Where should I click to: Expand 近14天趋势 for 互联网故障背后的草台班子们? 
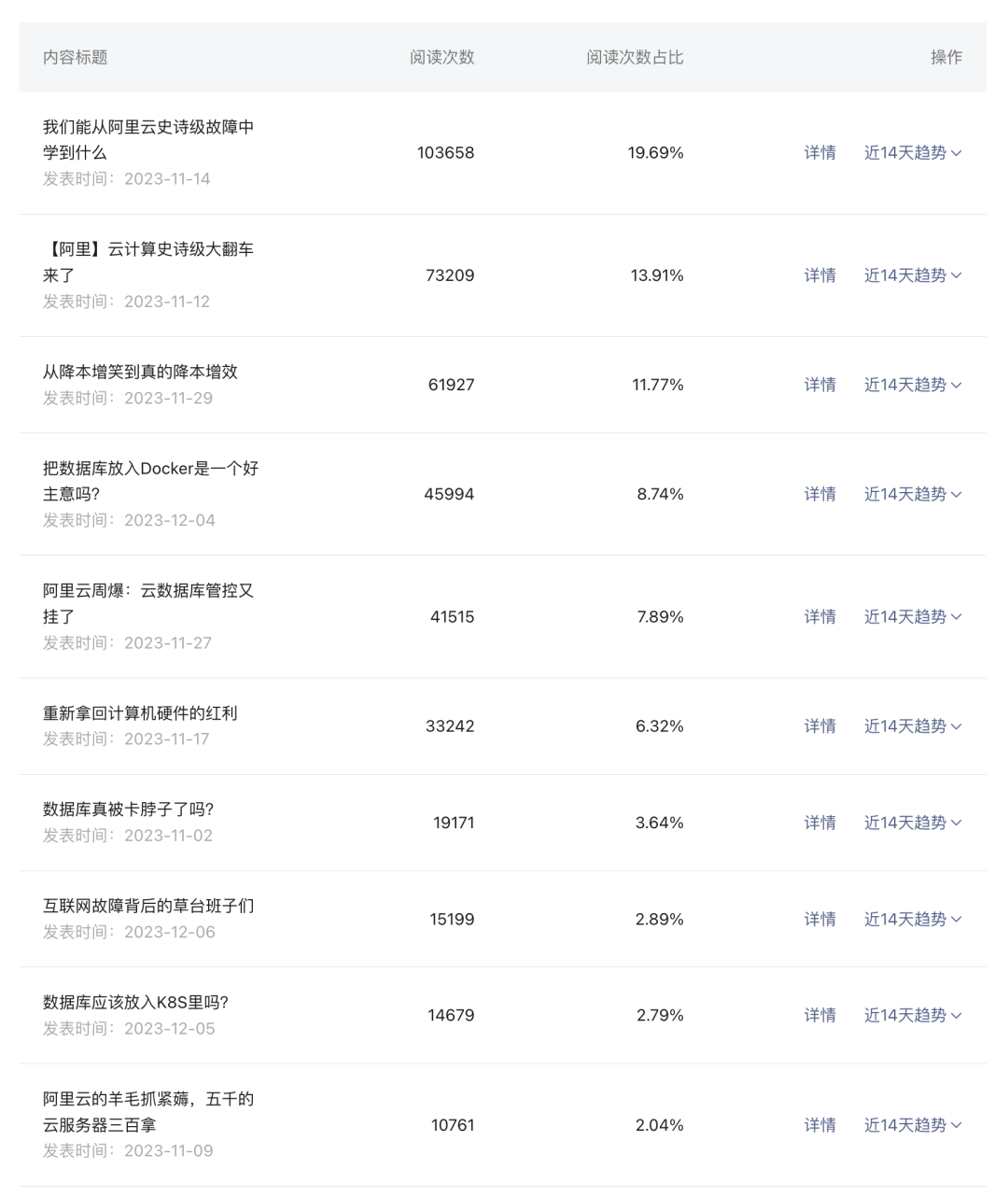point(912,920)
